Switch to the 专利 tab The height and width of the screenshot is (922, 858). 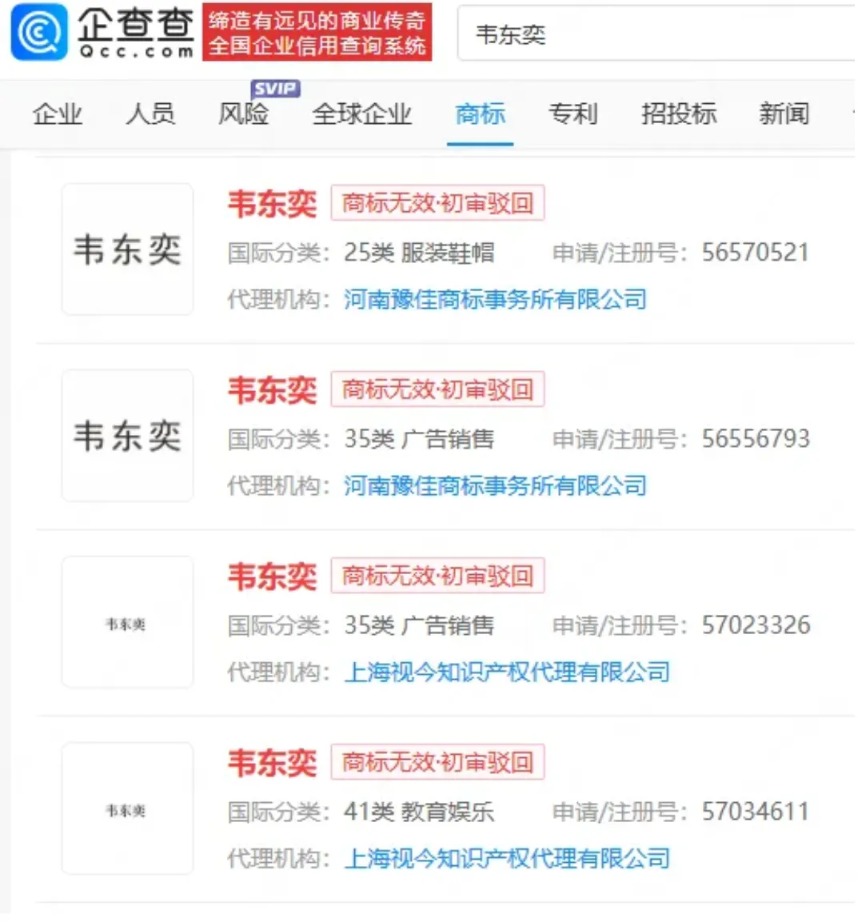(x=573, y=114)
